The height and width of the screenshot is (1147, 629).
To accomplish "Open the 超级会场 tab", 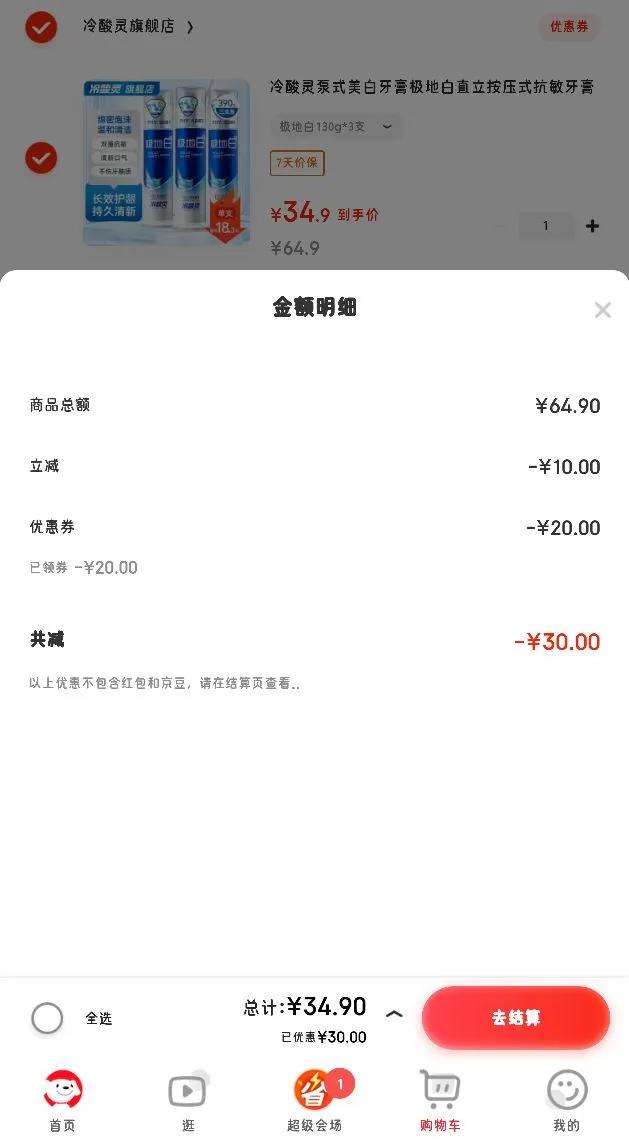I will 314,1100.
